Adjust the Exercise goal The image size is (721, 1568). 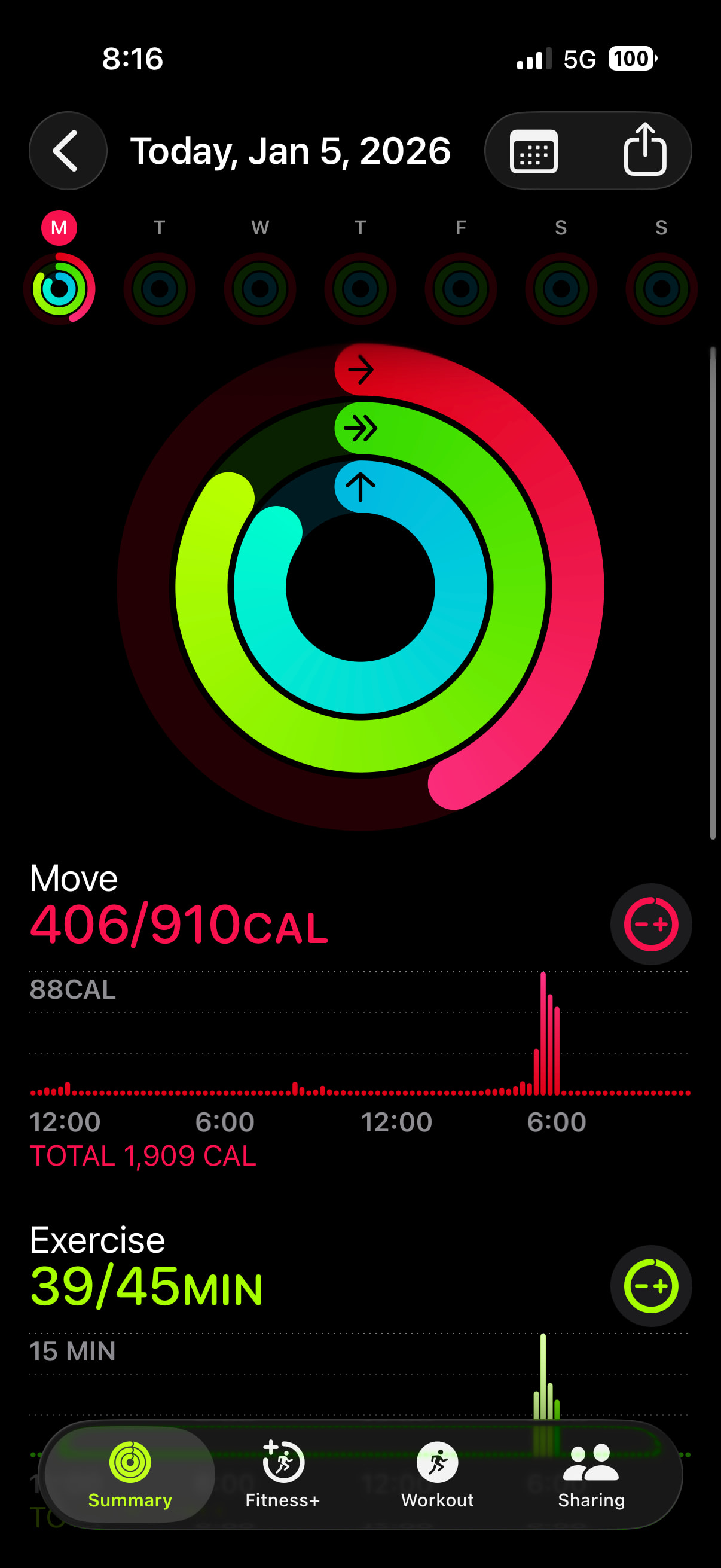[650, 1286]
